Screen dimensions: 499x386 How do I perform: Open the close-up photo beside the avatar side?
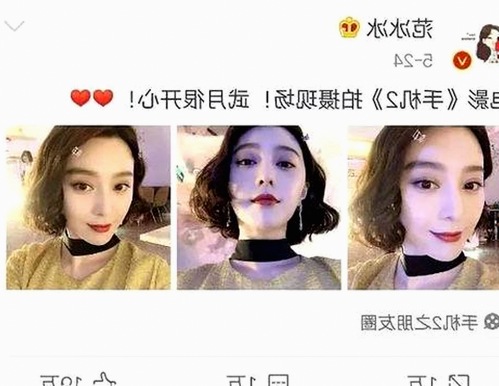click(x=423, y=207)
